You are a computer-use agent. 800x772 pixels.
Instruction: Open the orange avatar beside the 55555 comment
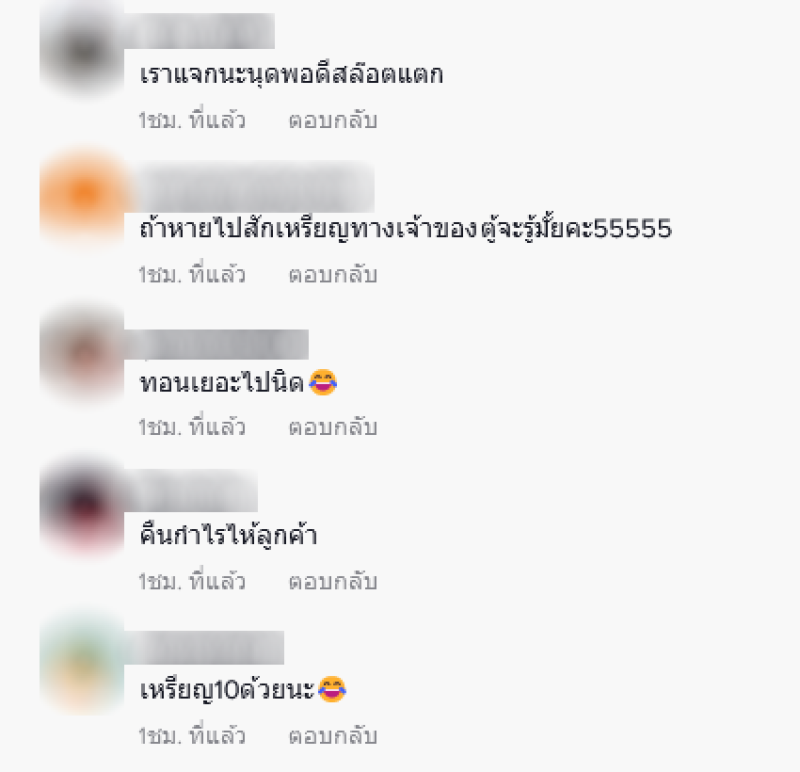[82, 198]
